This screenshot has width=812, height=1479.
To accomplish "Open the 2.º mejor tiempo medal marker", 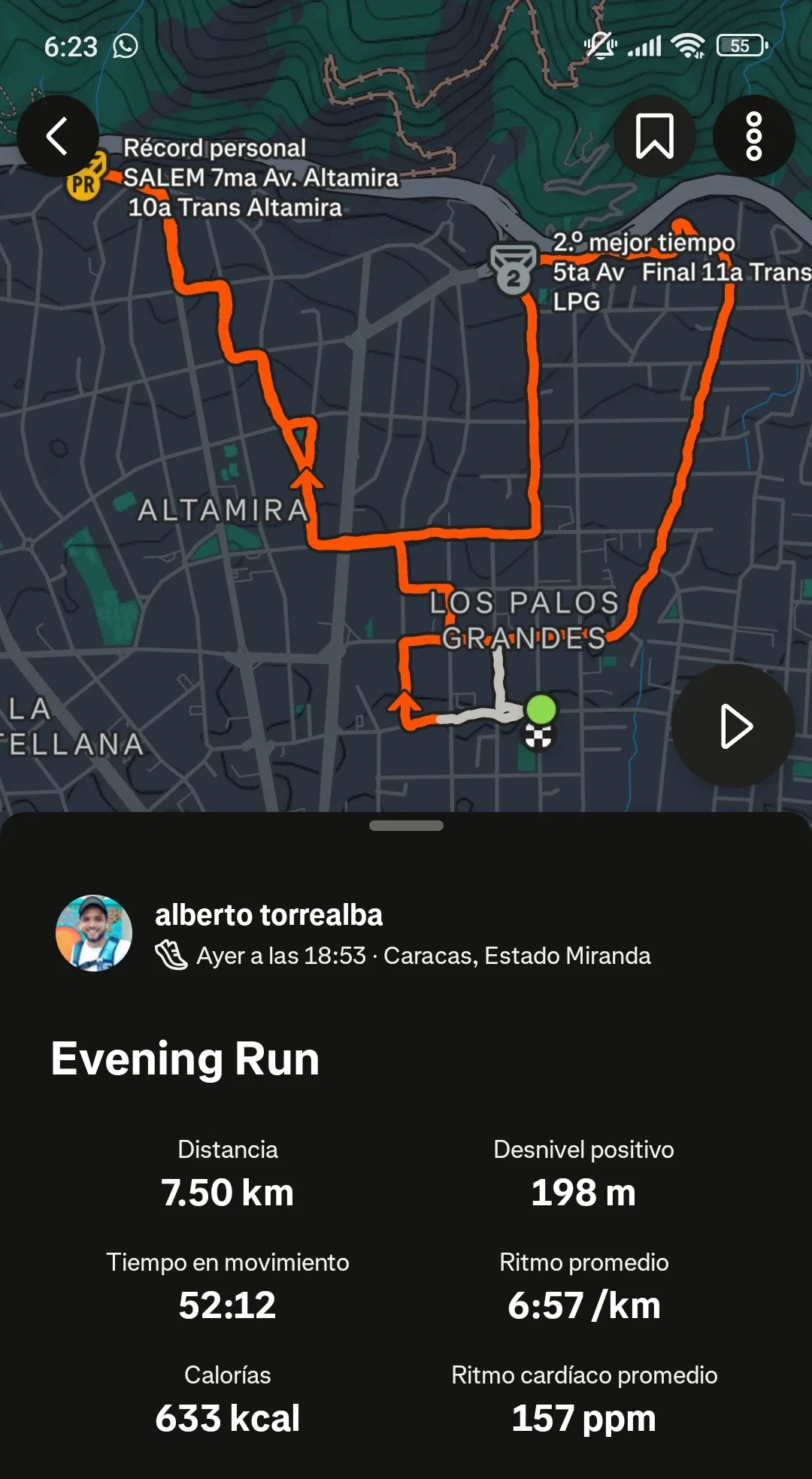I will [513, 269].
